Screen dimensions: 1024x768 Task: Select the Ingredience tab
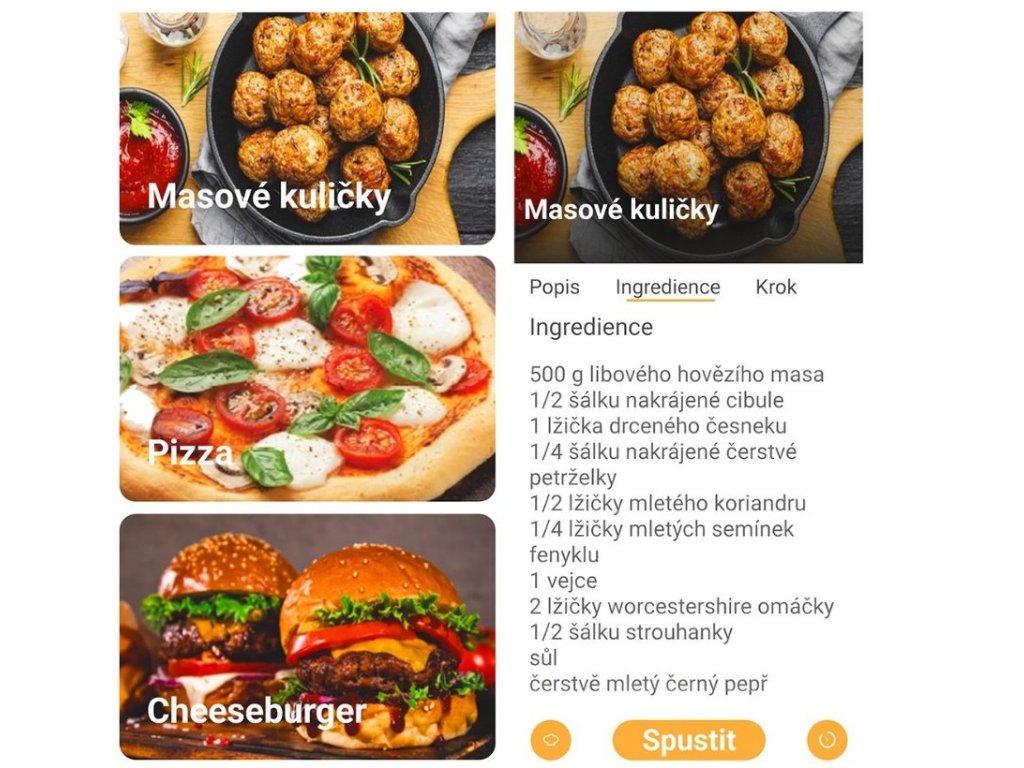(667, 287)
